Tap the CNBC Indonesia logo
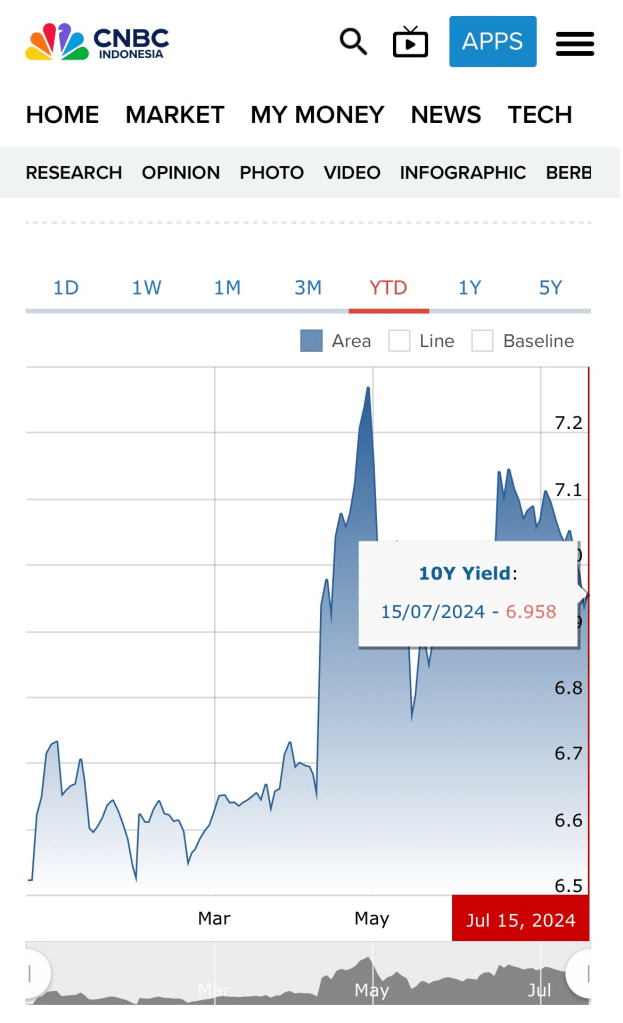 (97, 42)
